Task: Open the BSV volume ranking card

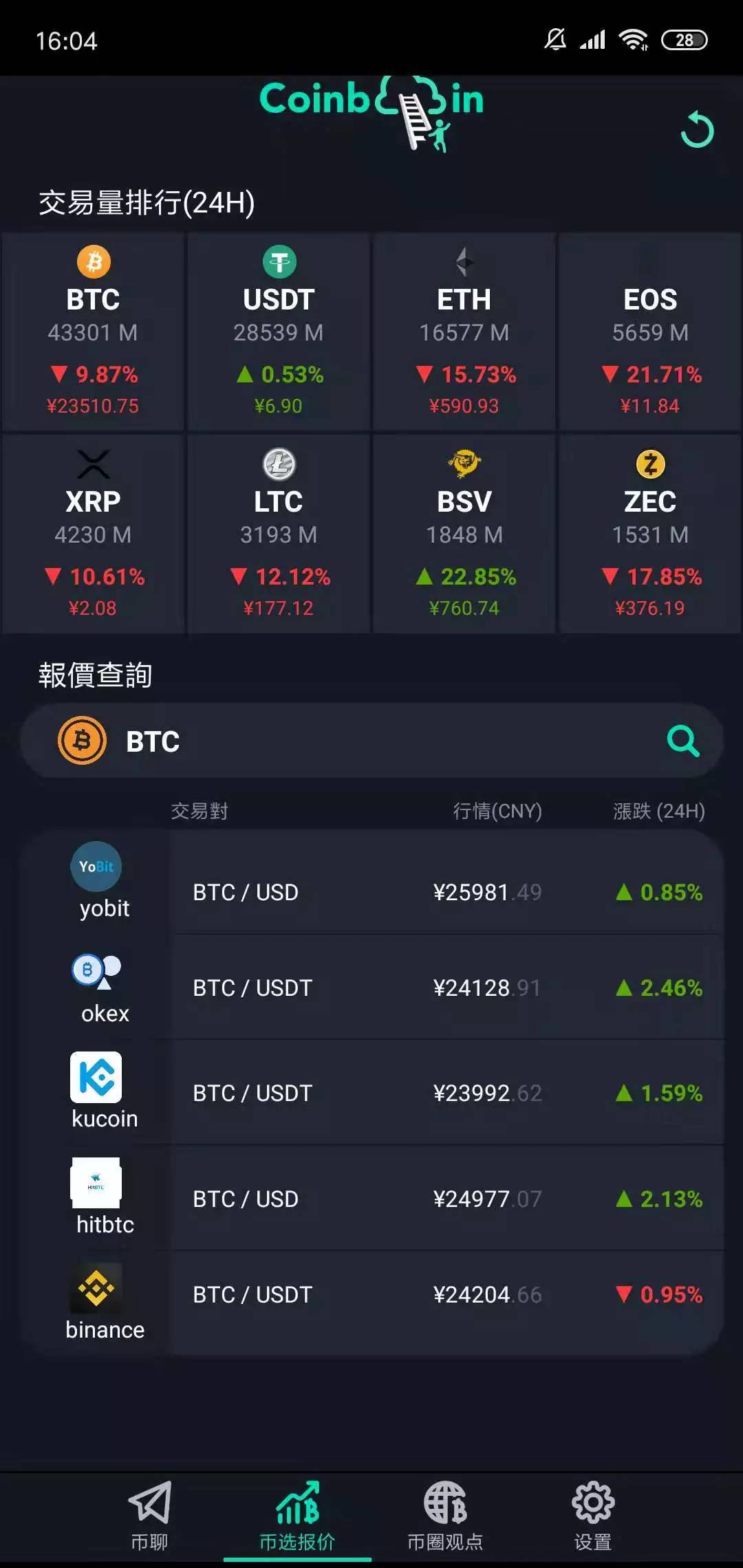Action: [464, 534]
